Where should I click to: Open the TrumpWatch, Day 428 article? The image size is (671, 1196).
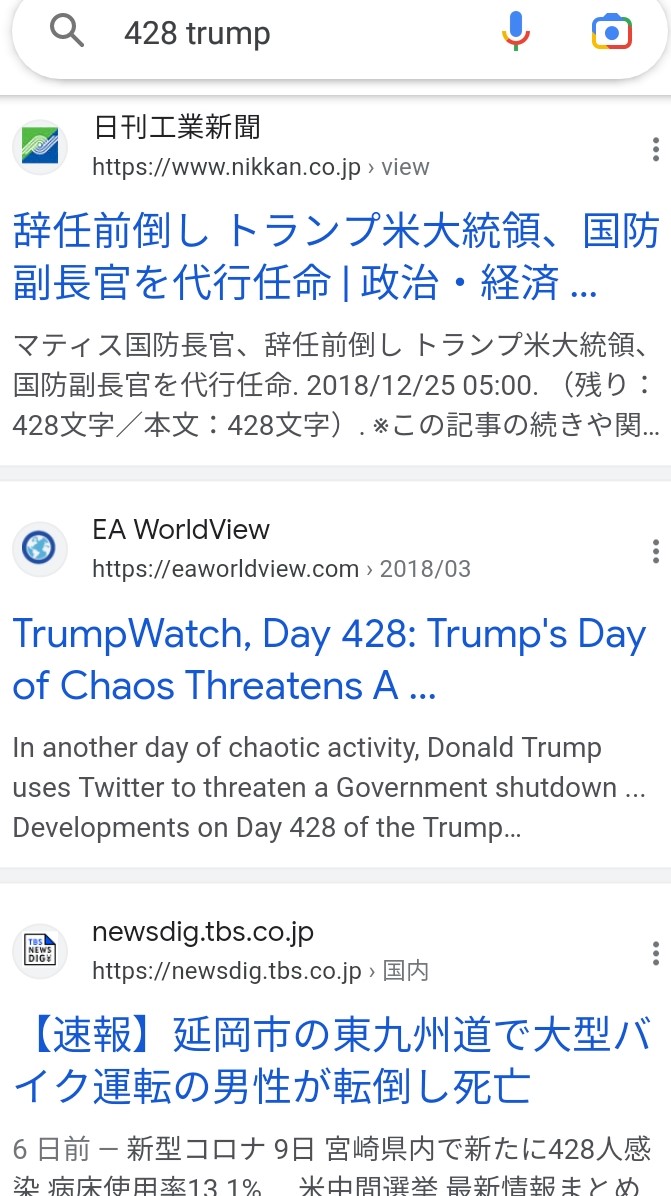(329, 661)
